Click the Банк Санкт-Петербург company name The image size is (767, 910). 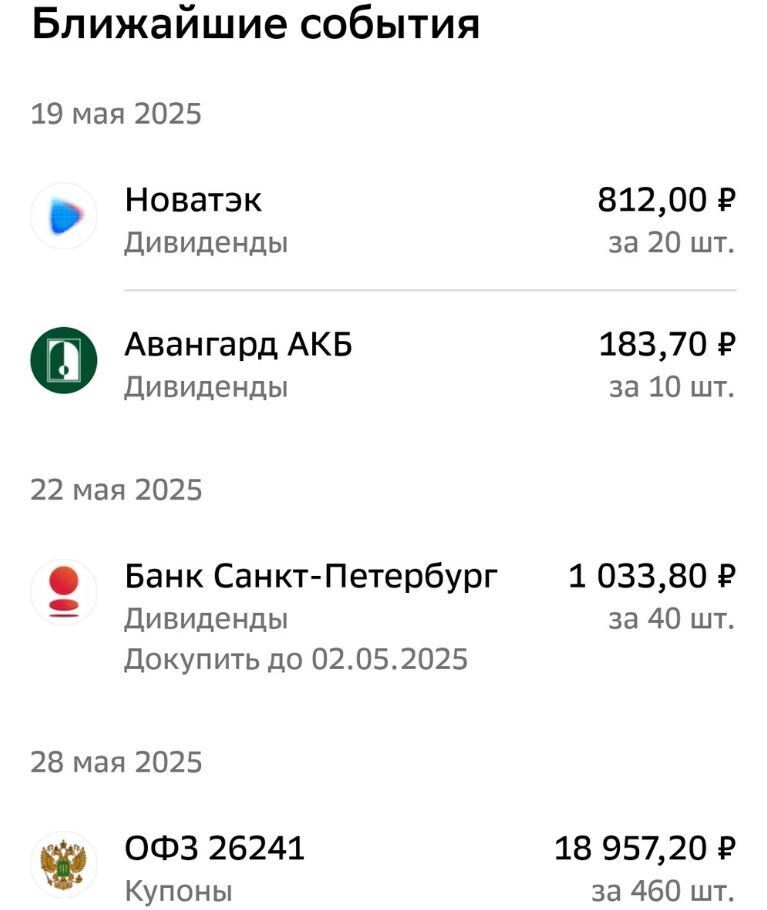click(311, 576)
